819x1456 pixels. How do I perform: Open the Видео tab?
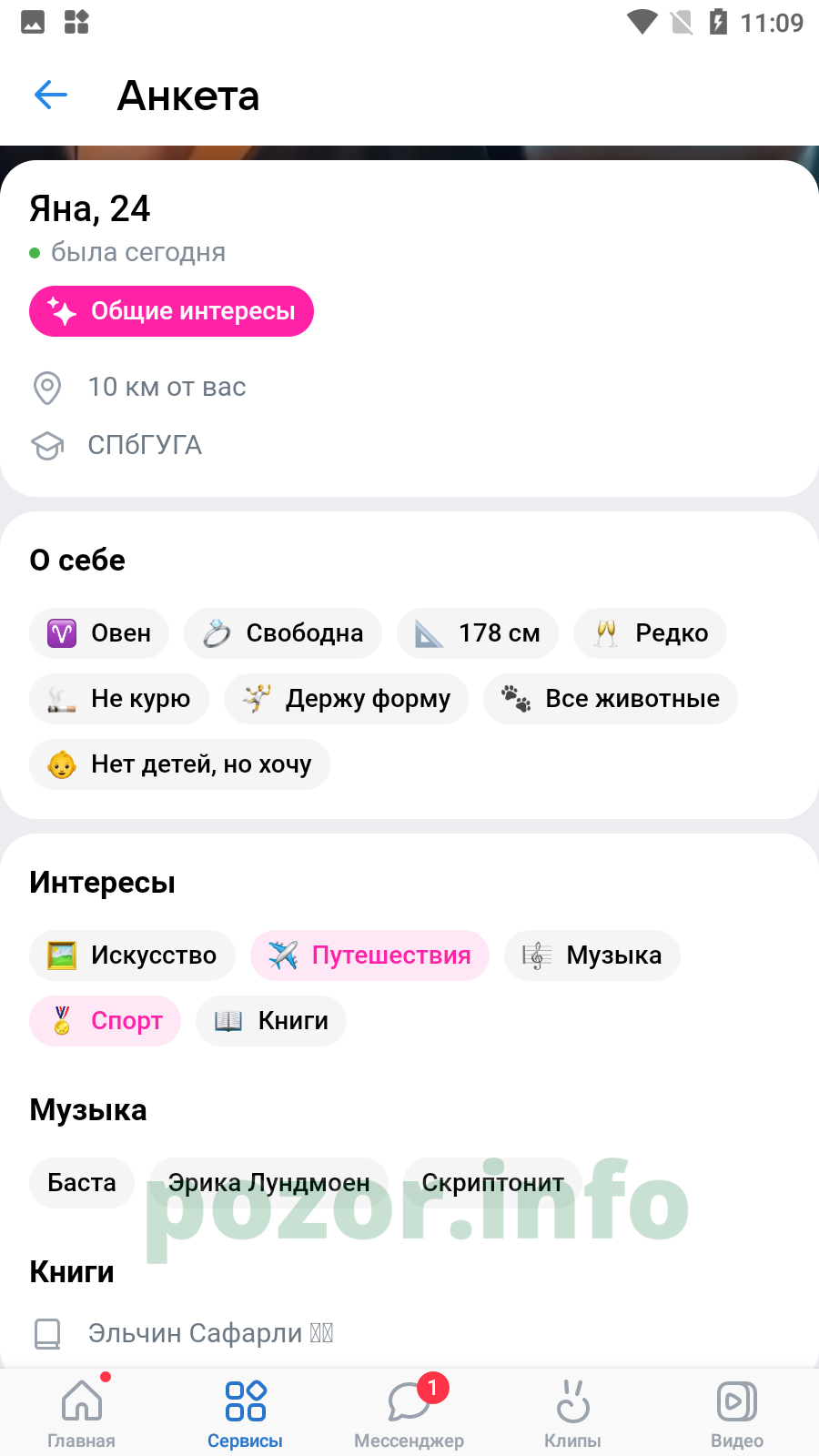pyautogui.click(x=737, y=1413)
